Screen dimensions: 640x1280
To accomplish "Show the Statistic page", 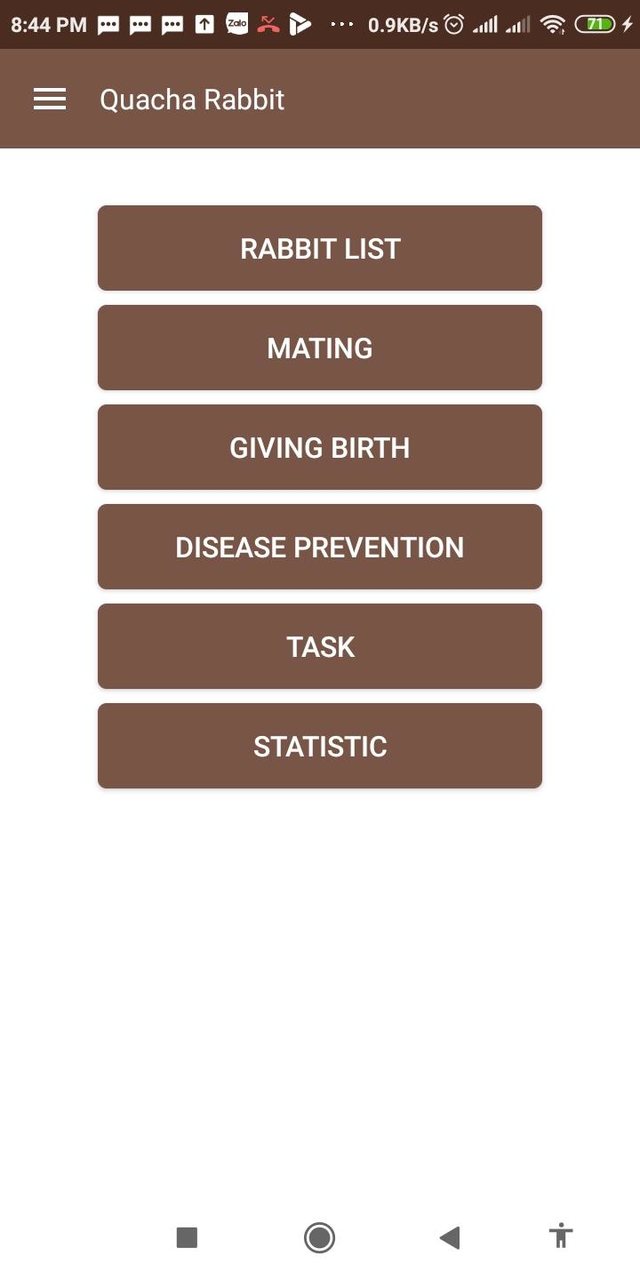I will [x=320, y=746].
